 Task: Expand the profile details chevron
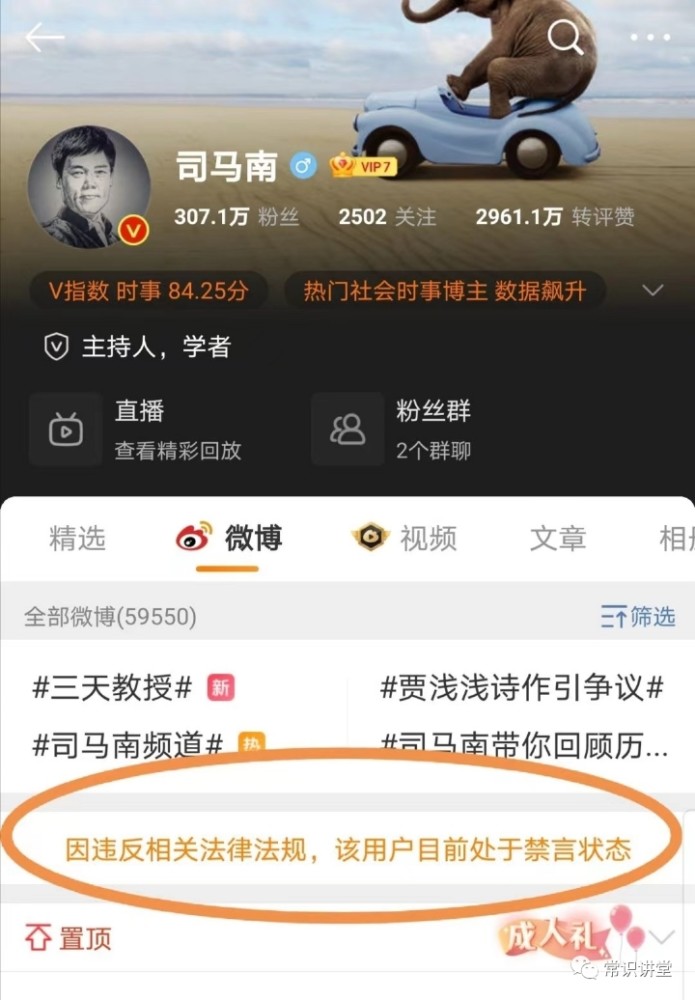pyautogui.click(x=652, y=291)
